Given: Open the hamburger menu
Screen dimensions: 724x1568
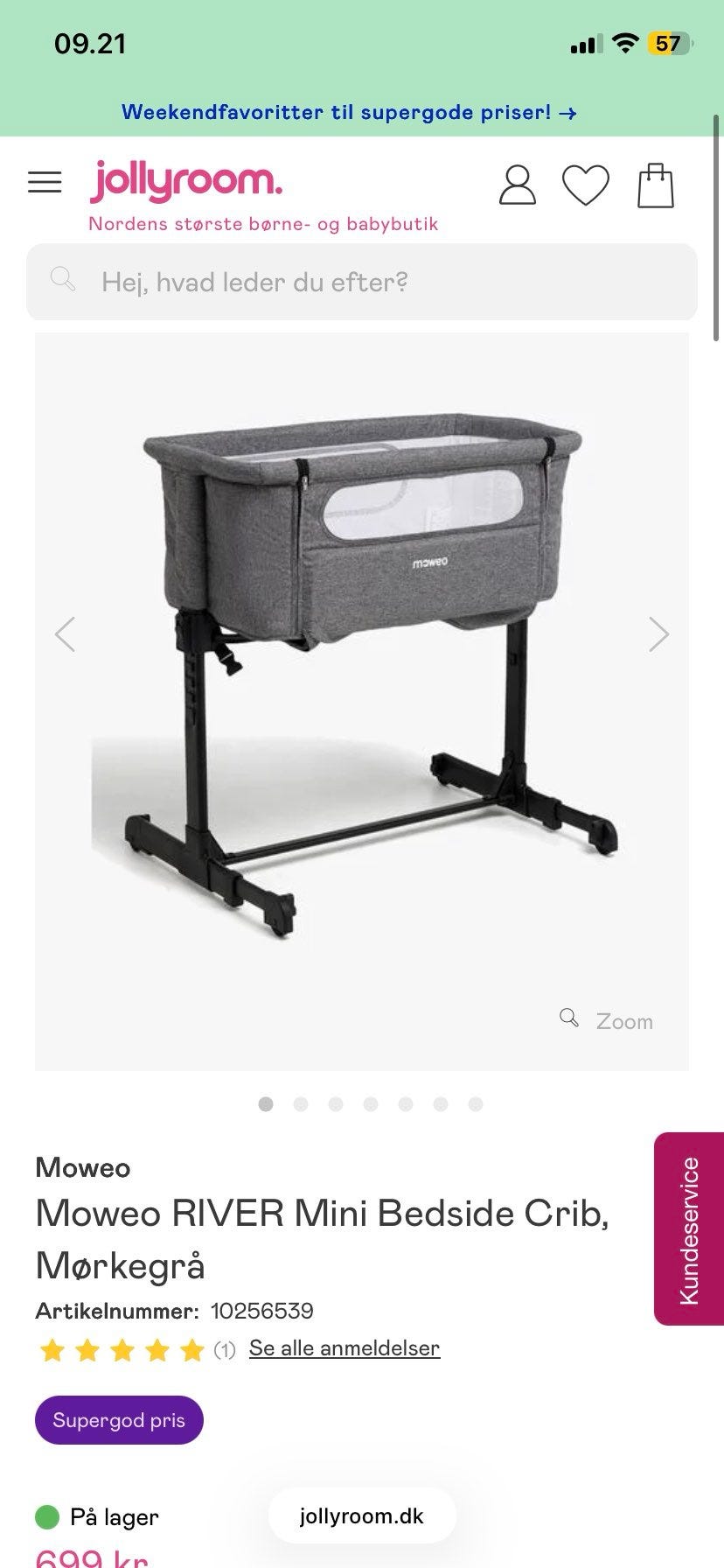Looking at the screenshot, I should click(45, 182).
